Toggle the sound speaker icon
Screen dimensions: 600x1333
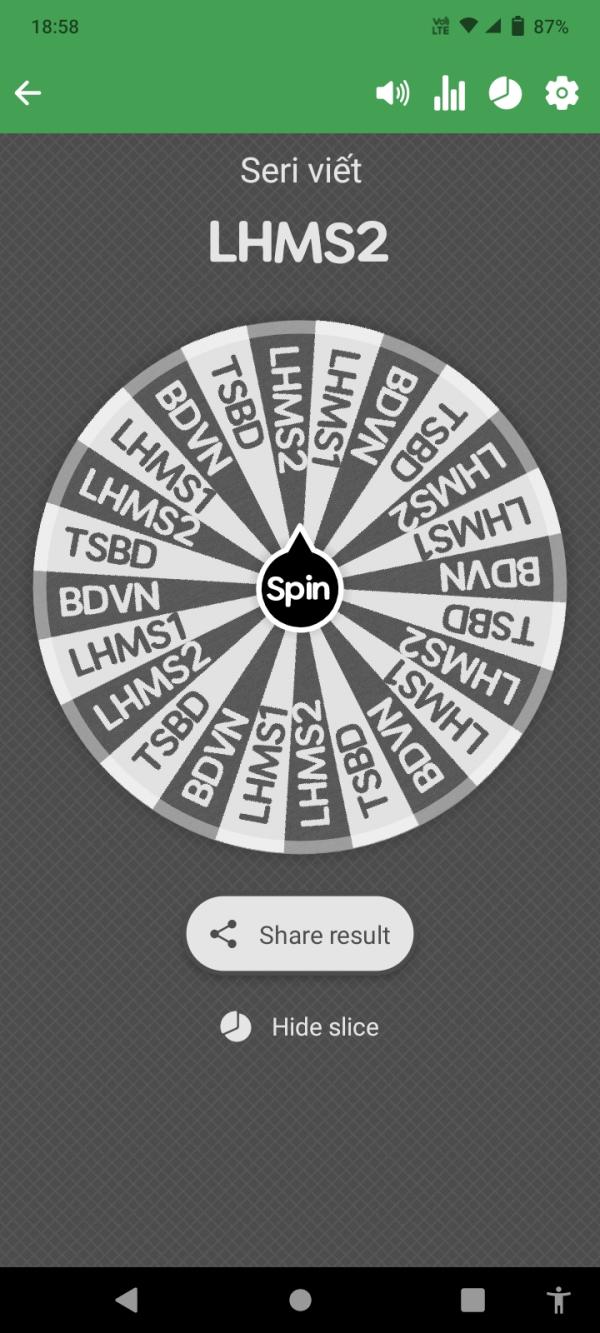coord(392,94)
